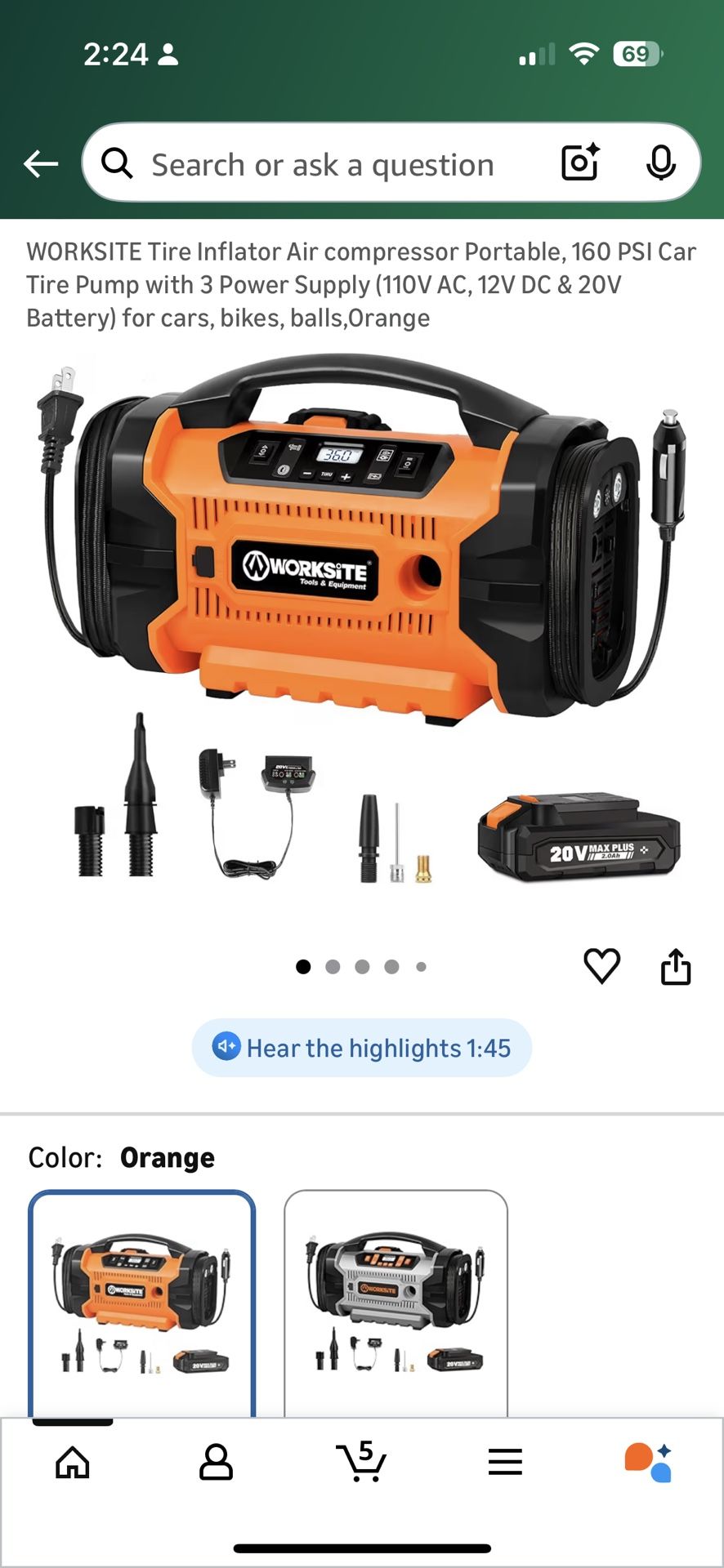Open the camera lens search icon

(x=580, y=163)
